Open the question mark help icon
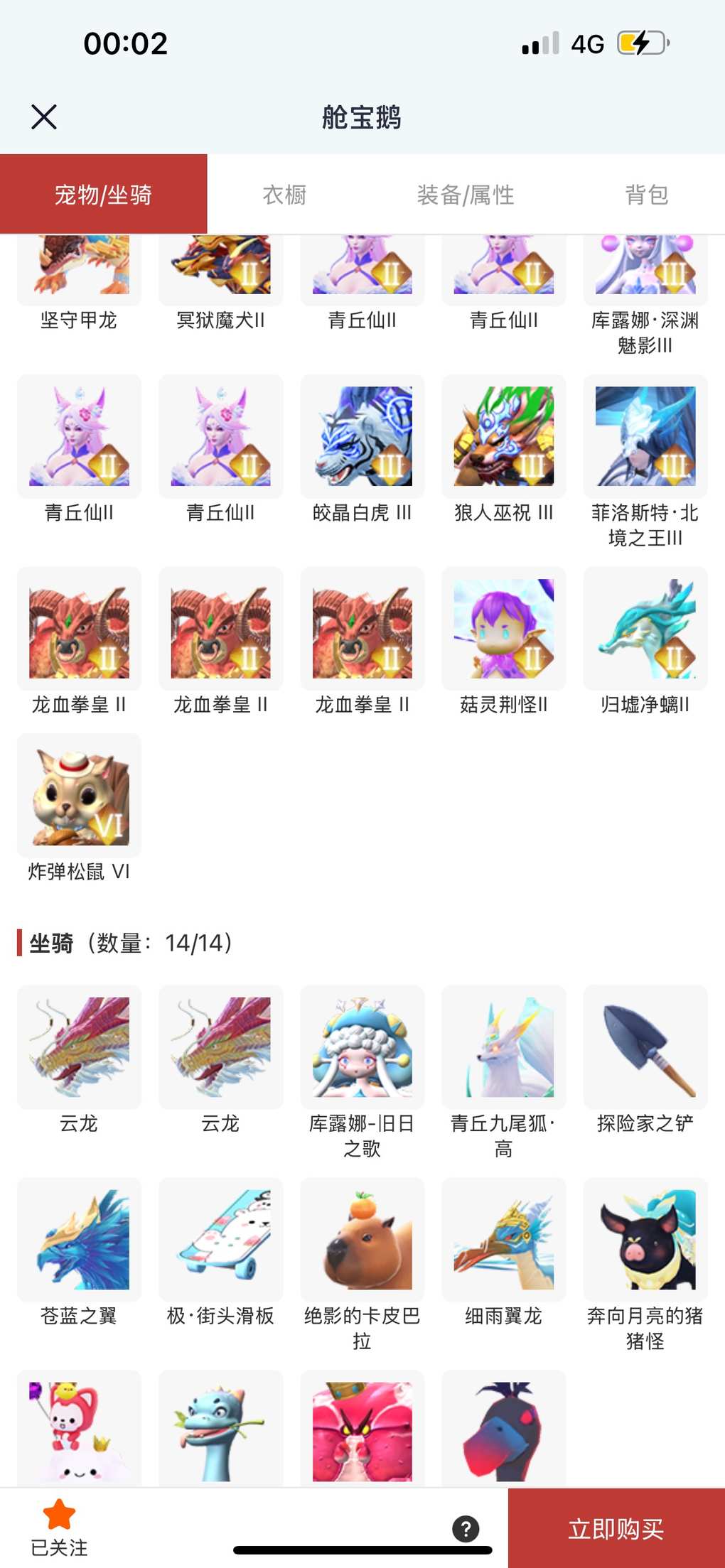The width and height of the screenshot is (725, 1568). pos(466,1528)
